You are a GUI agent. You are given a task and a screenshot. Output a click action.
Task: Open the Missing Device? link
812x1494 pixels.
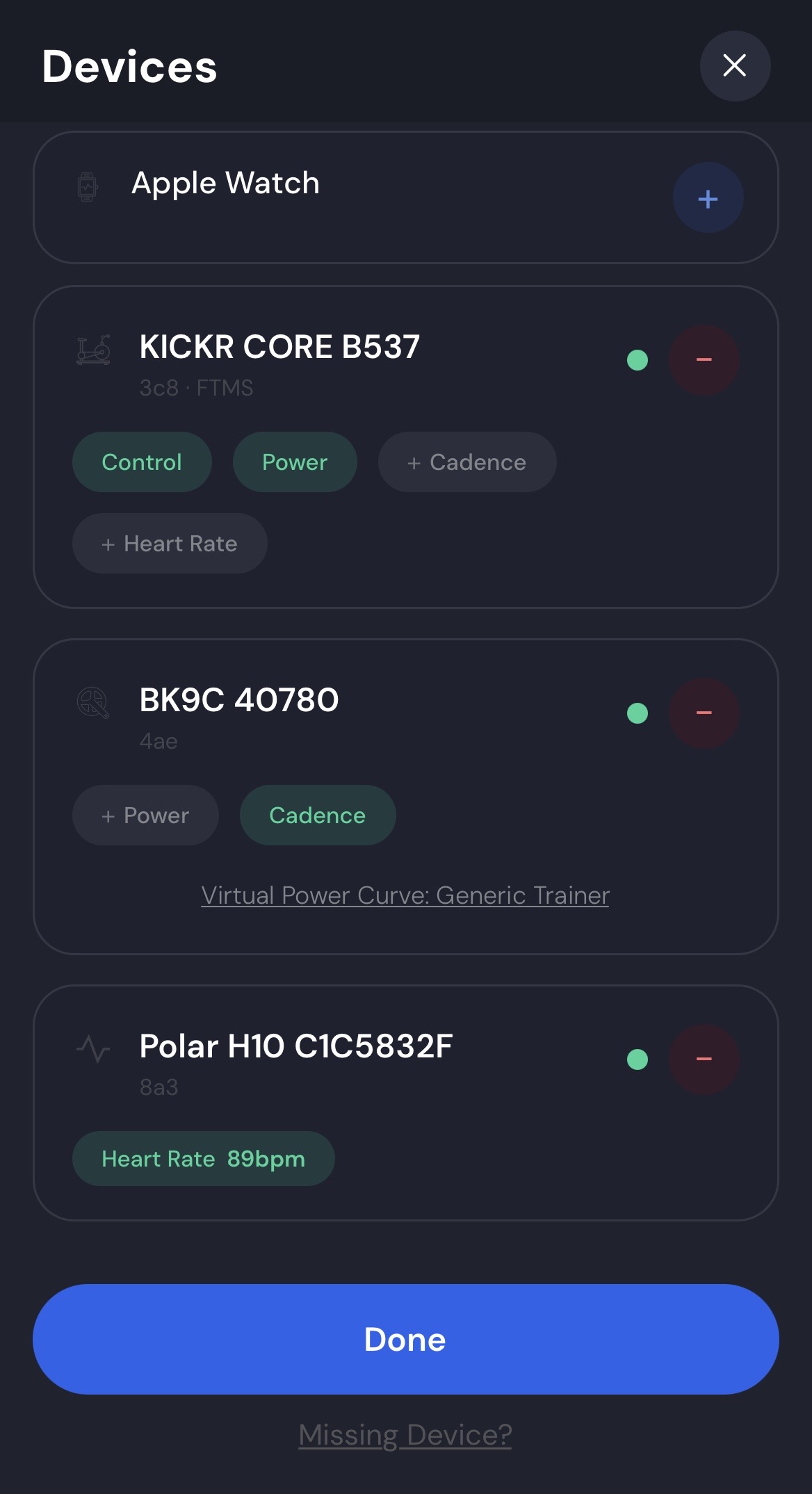405,1435
